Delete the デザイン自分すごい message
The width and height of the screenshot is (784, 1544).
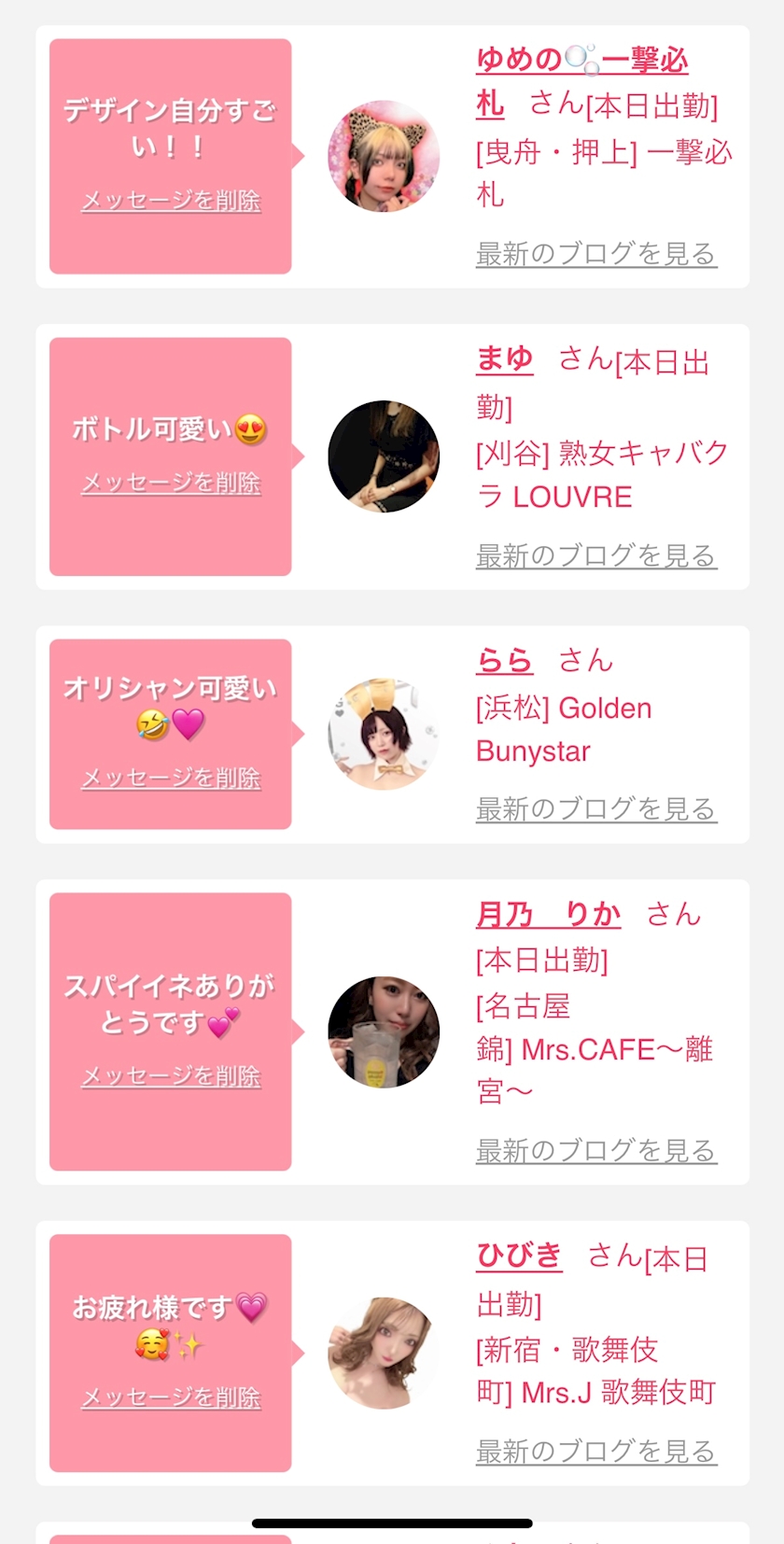(171, 201)
